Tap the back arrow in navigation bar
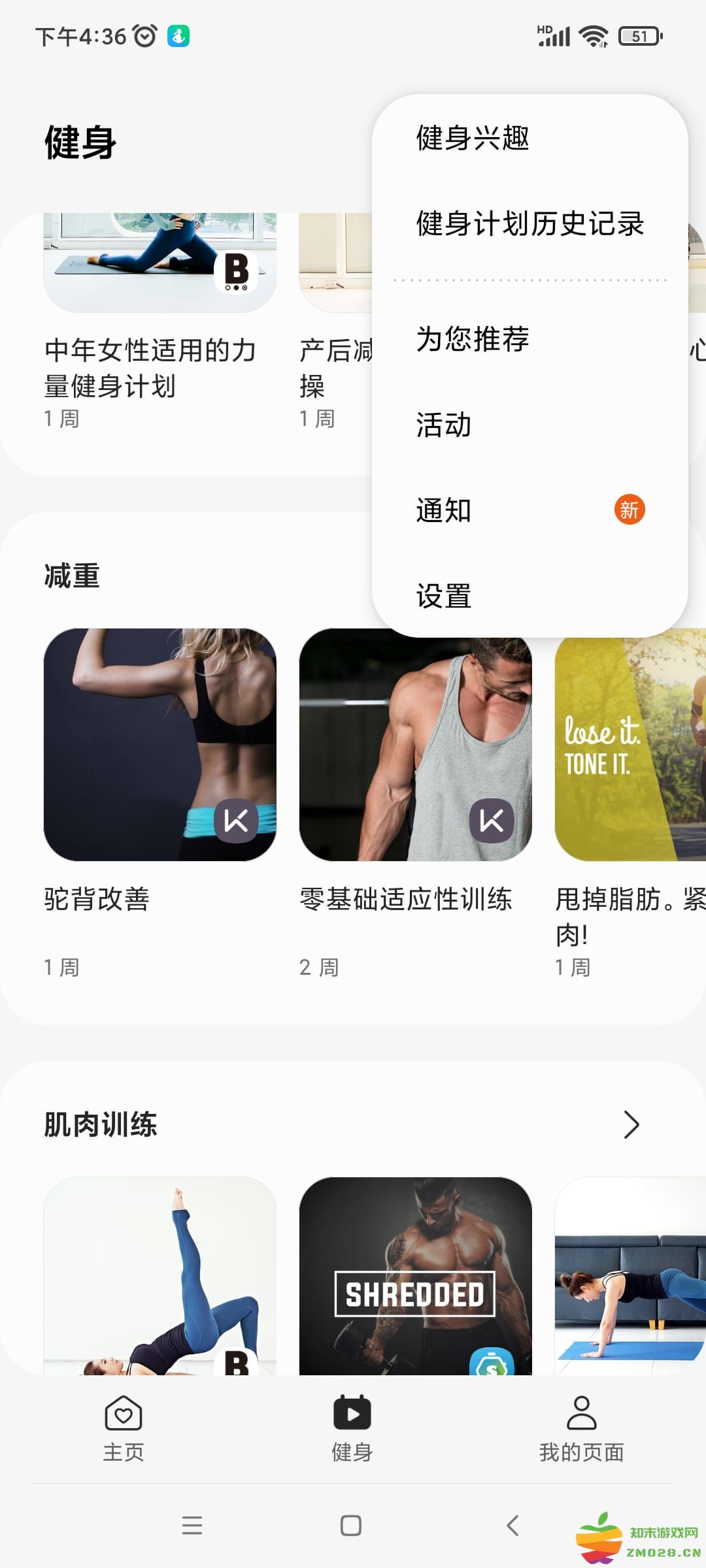Screen dimensions: 706x1568 point(513,1526)
